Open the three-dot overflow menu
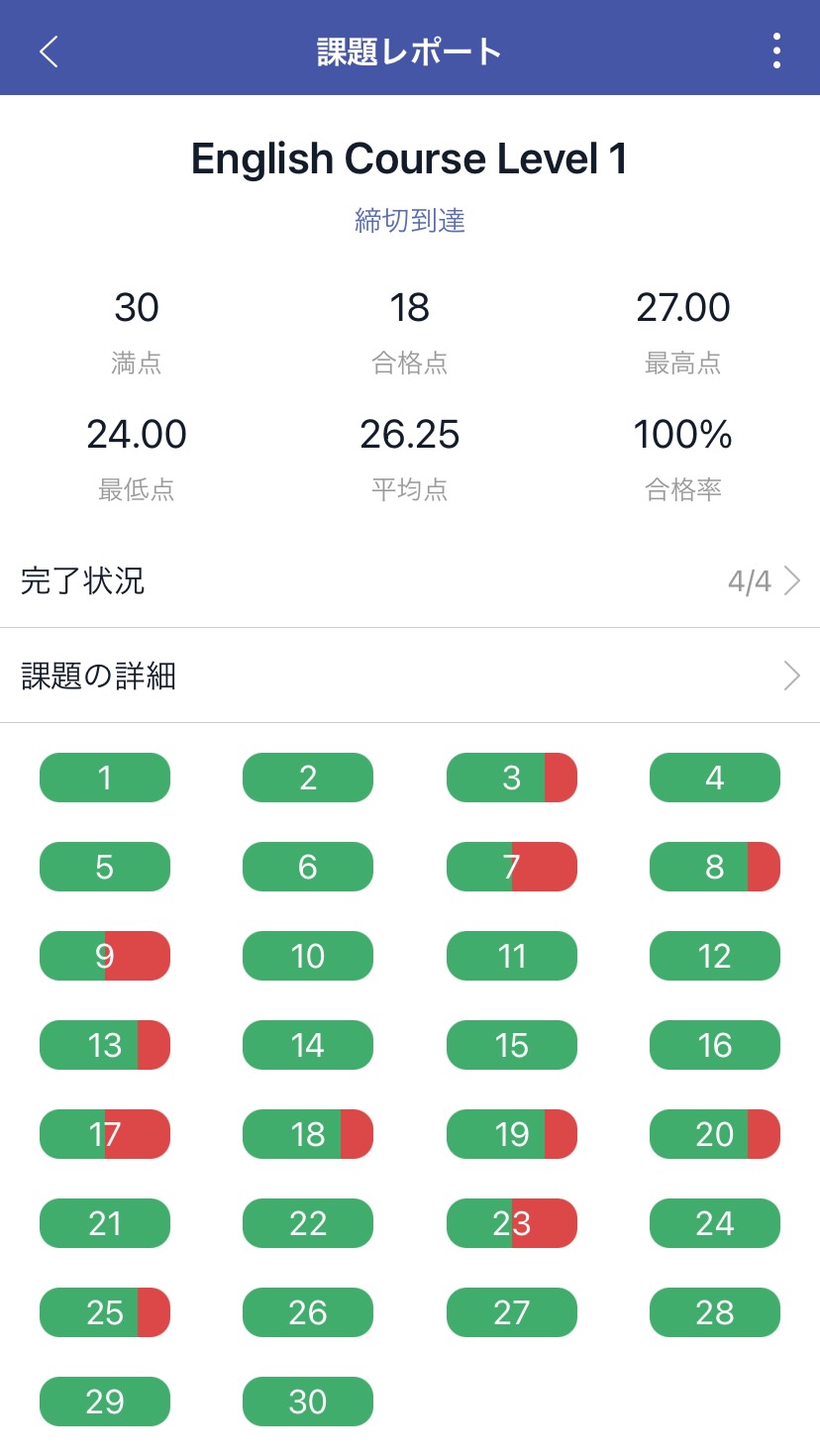 776,51
